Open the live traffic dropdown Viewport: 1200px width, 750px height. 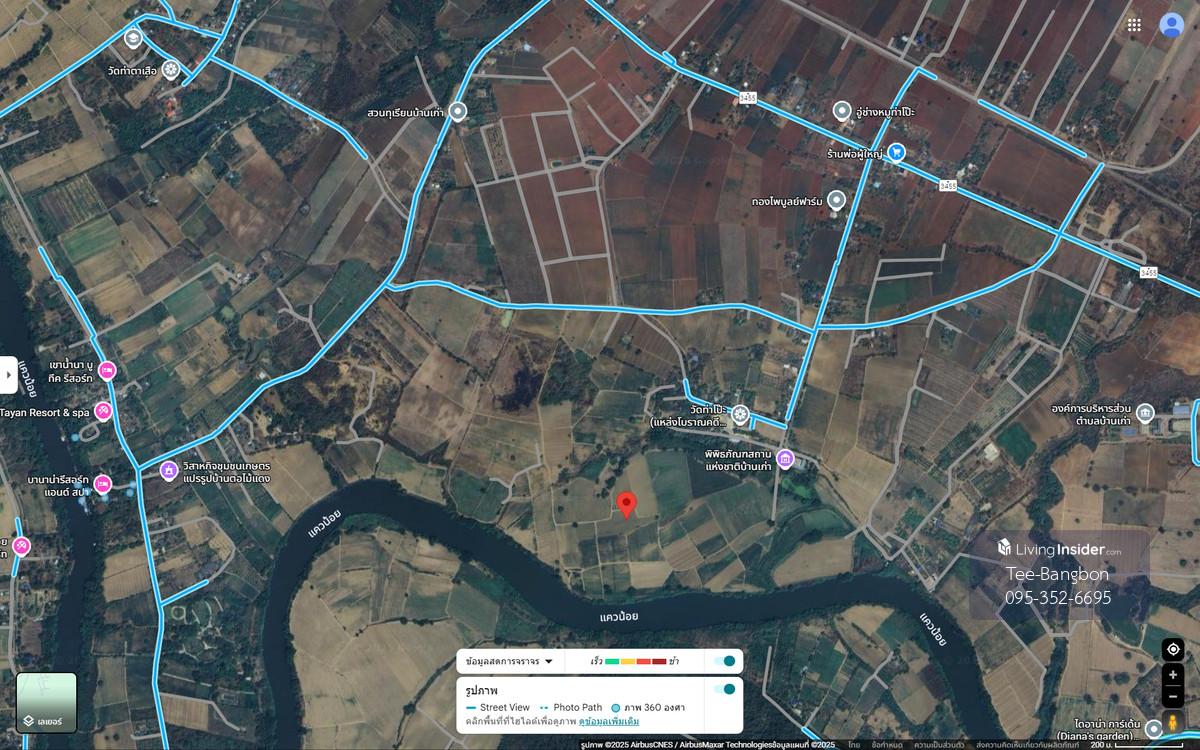510,661
